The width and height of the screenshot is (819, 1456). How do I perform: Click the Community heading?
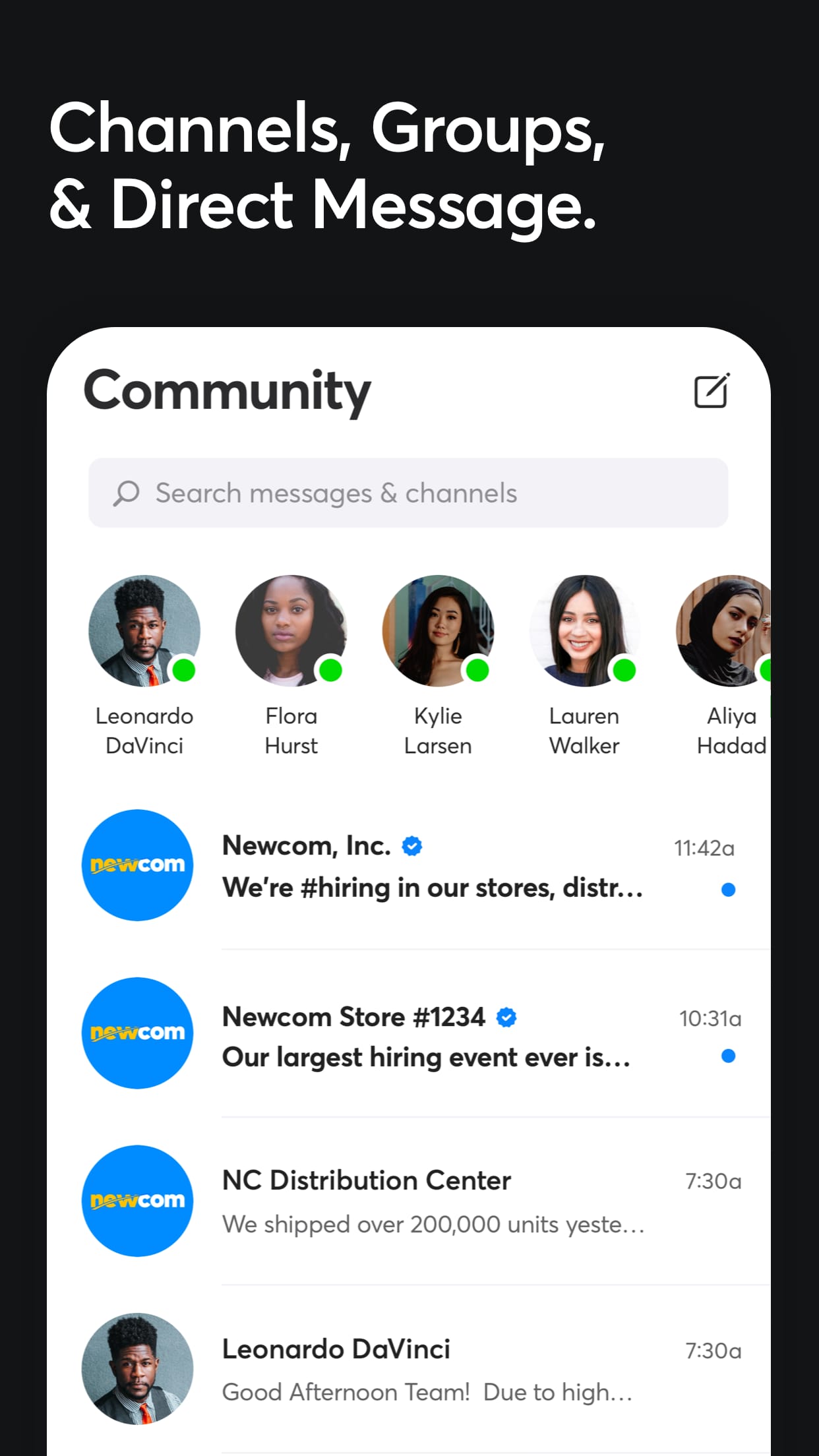coord(228,391)
